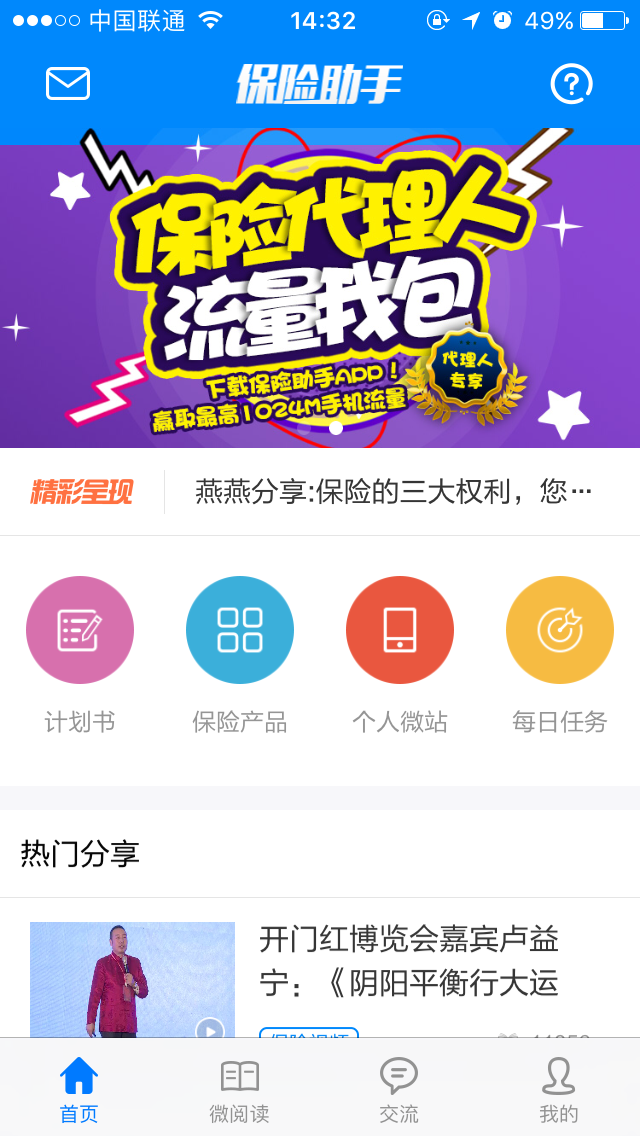
Task: Switch to the 我的 tab
Action: (x=559, y=1090)
